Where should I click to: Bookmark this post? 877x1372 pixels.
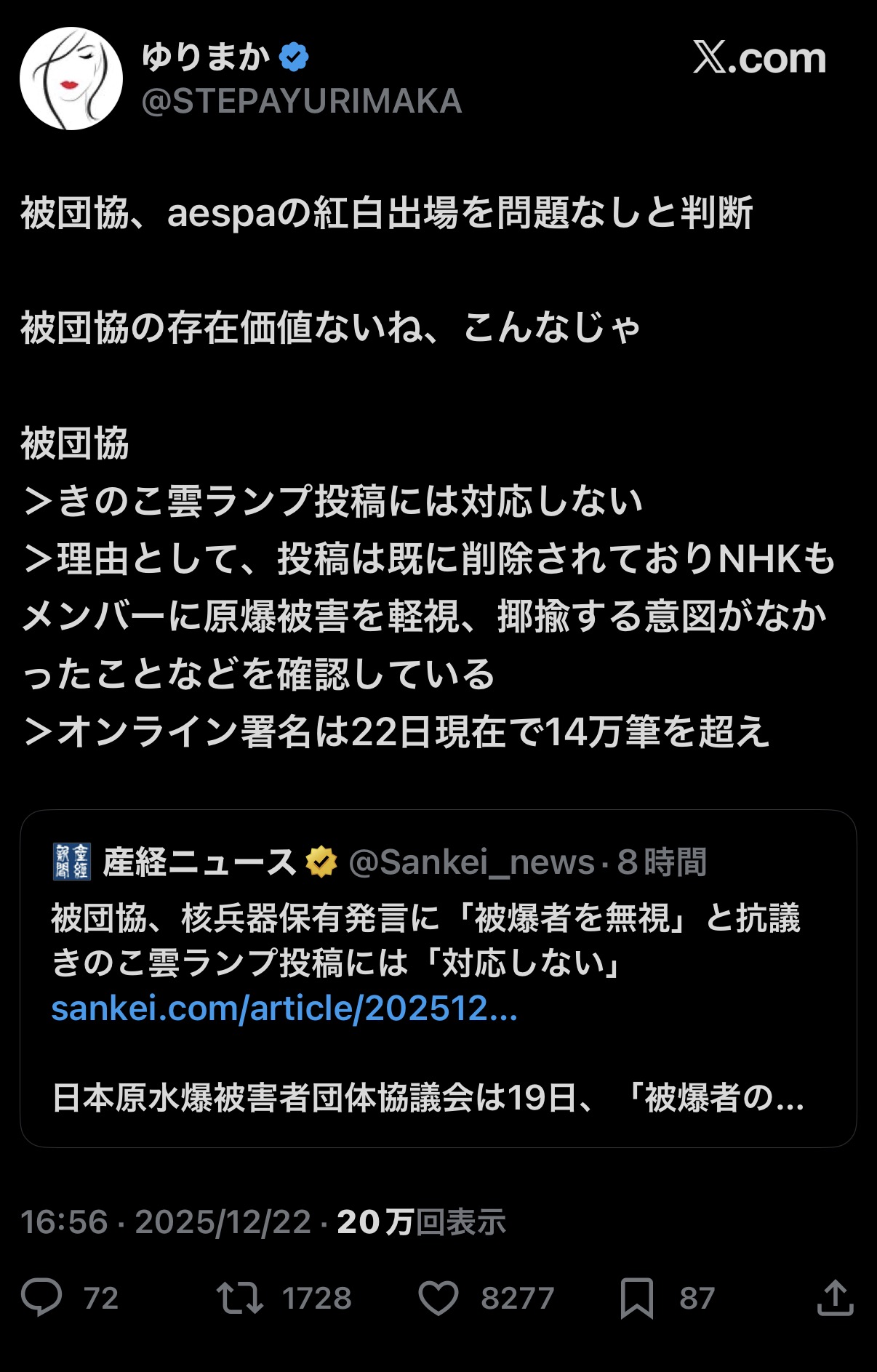636,1298
